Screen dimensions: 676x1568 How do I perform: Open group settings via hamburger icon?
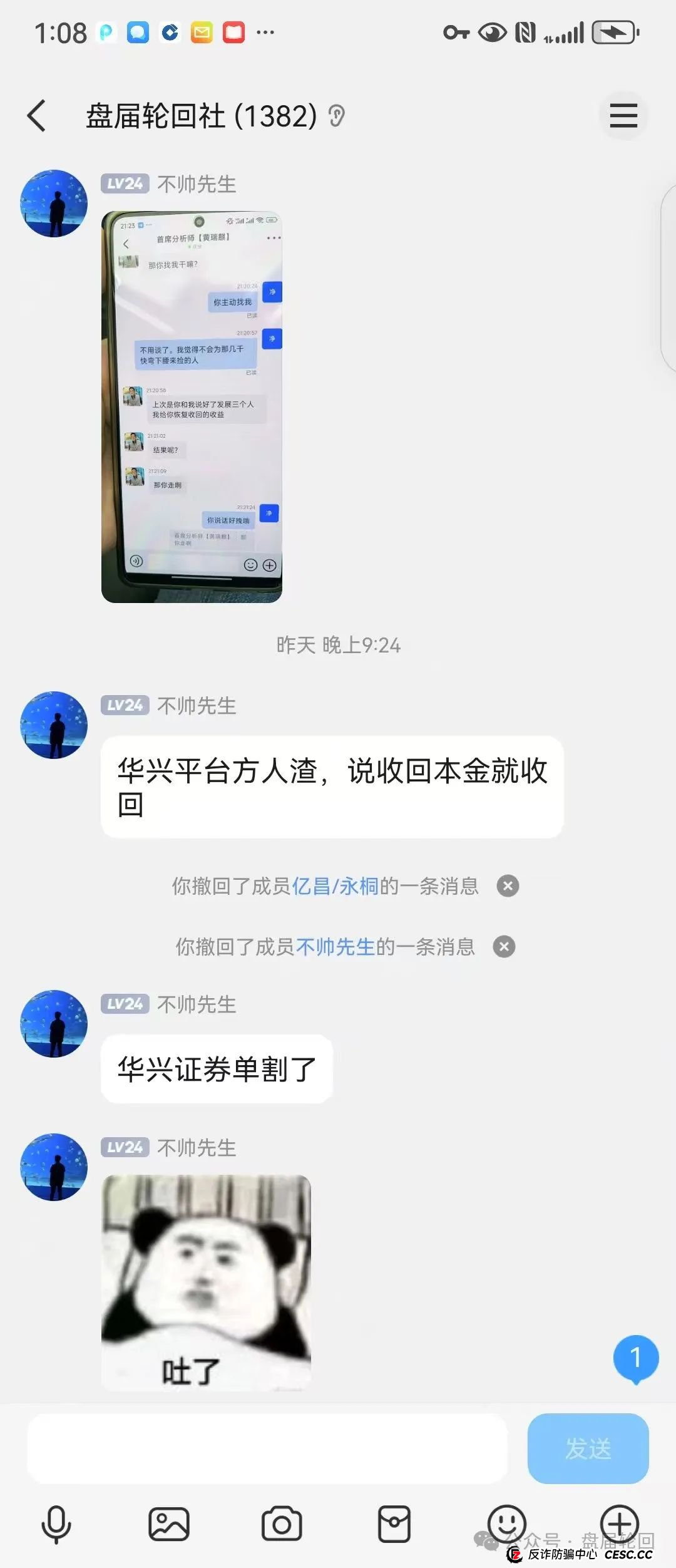pyautogui.click(x=623, y=116)
